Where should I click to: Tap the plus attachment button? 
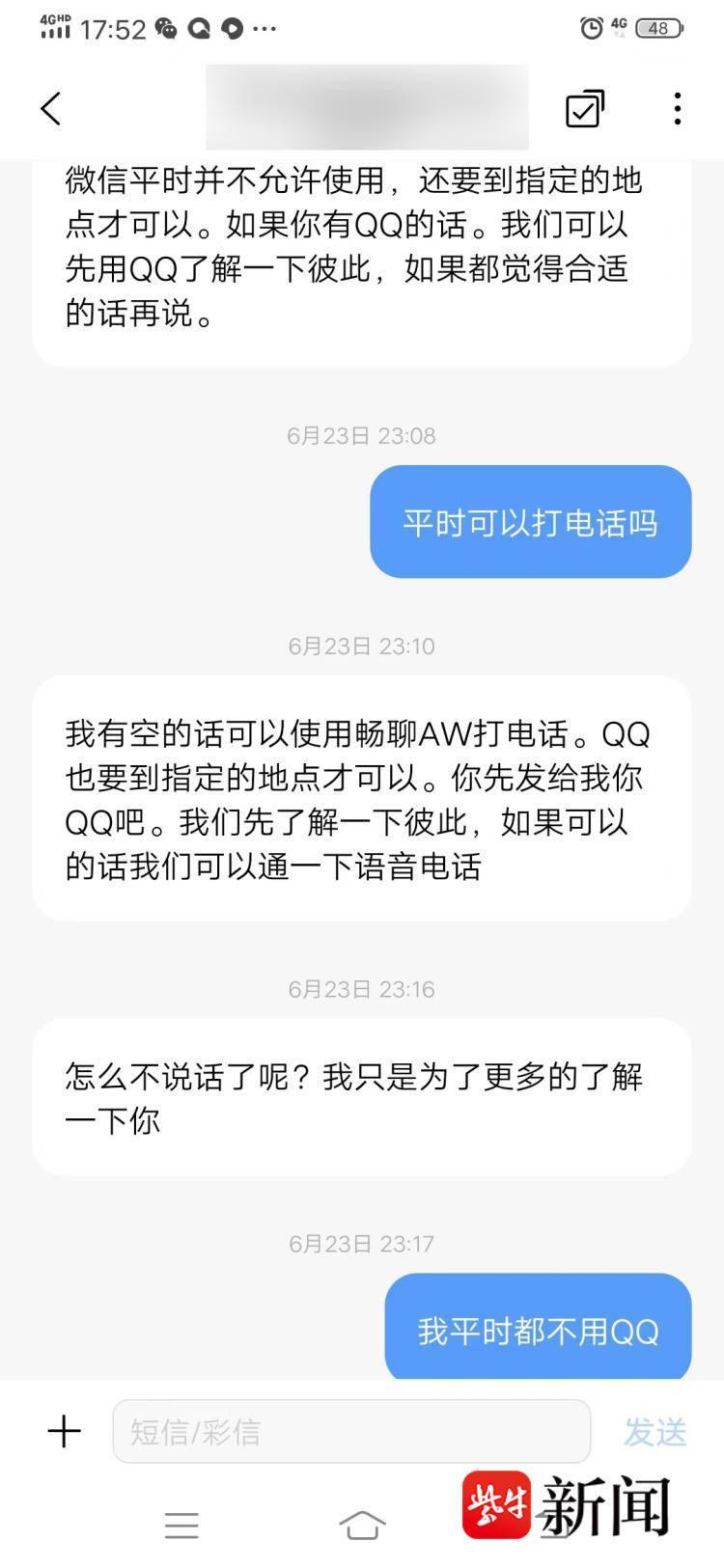64,1431
